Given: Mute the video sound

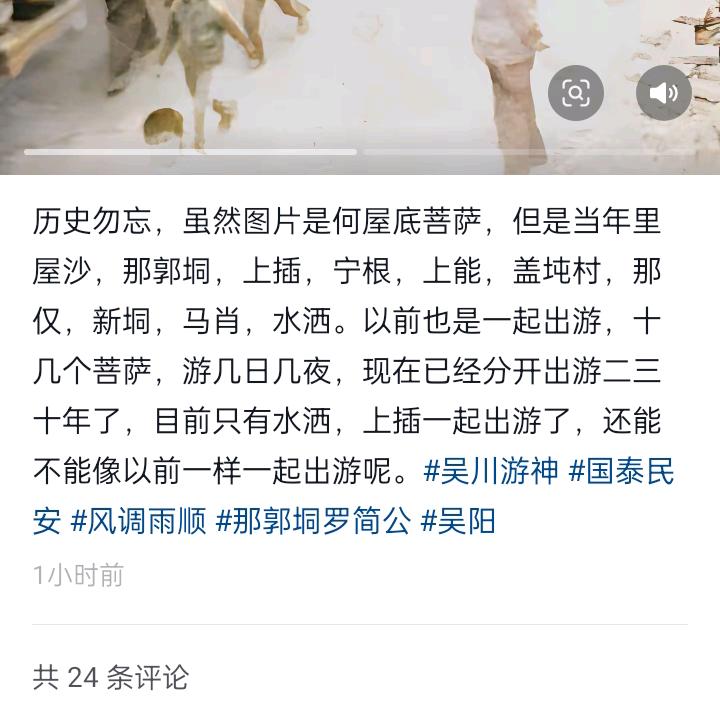Looking at the screenshot, I should pos(664,93).
